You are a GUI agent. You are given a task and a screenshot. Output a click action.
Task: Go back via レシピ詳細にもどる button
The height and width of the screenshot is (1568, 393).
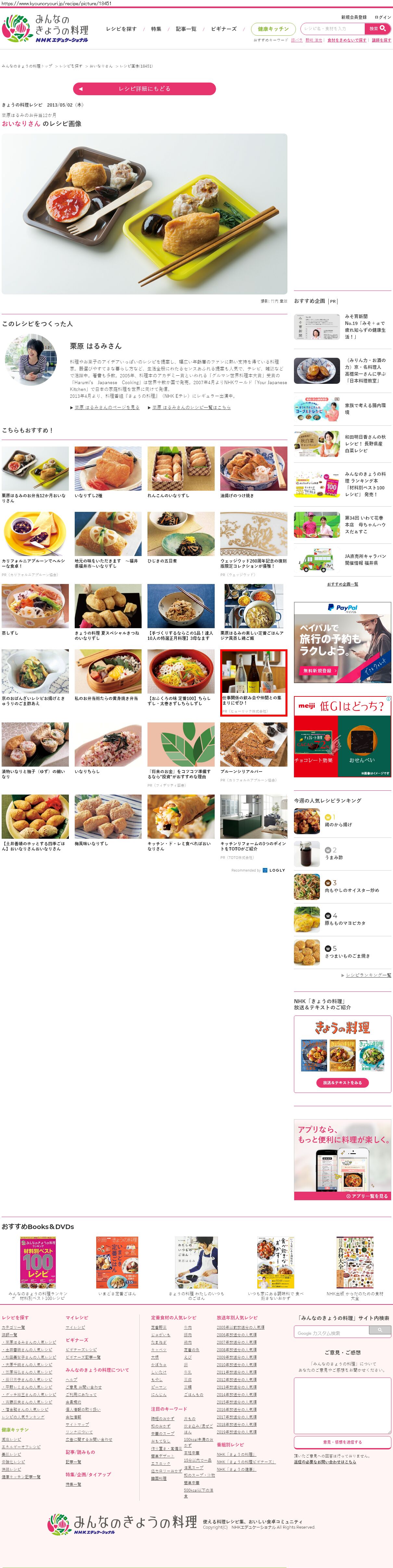tap(144, 89)
